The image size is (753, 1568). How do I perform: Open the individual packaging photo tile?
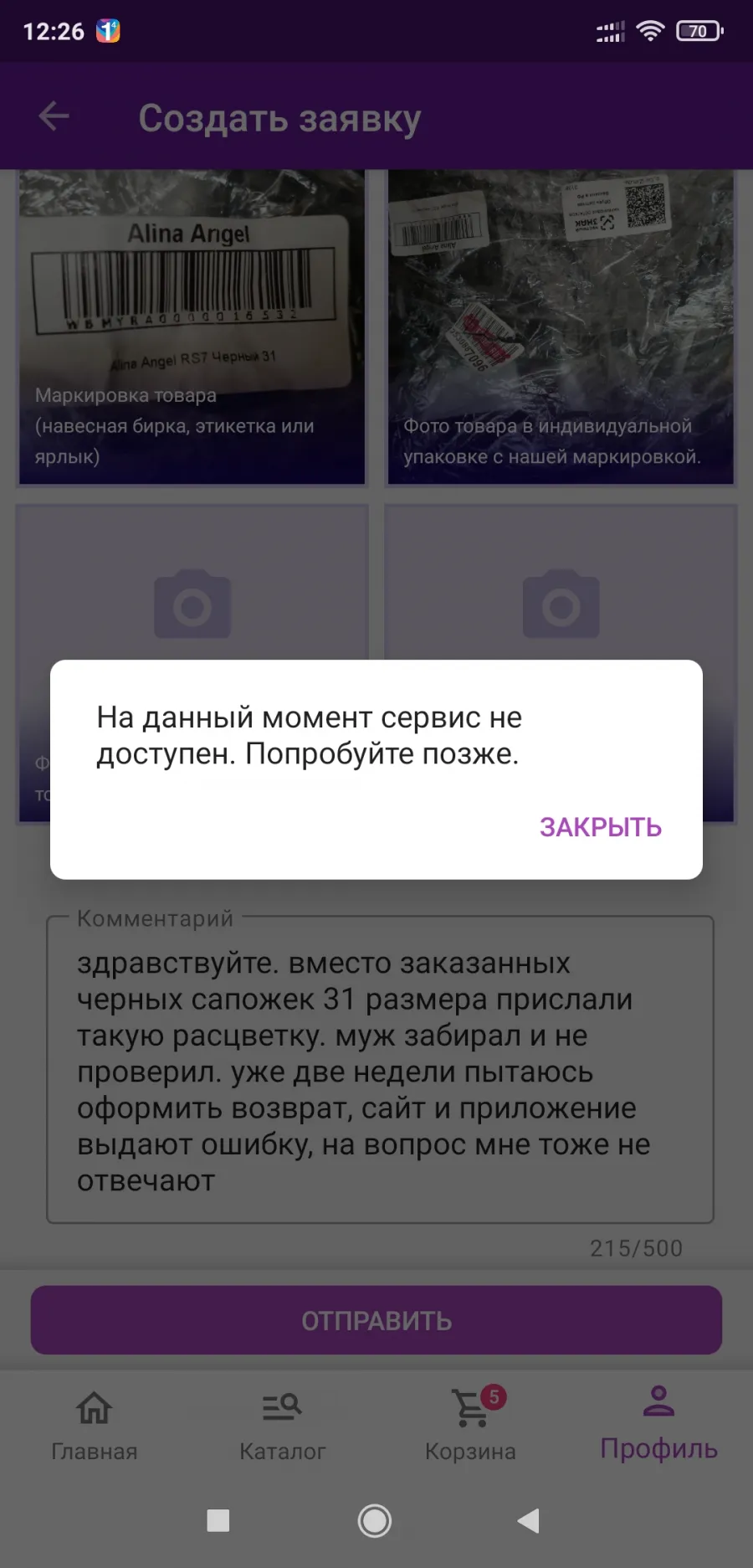pos(561,327)
